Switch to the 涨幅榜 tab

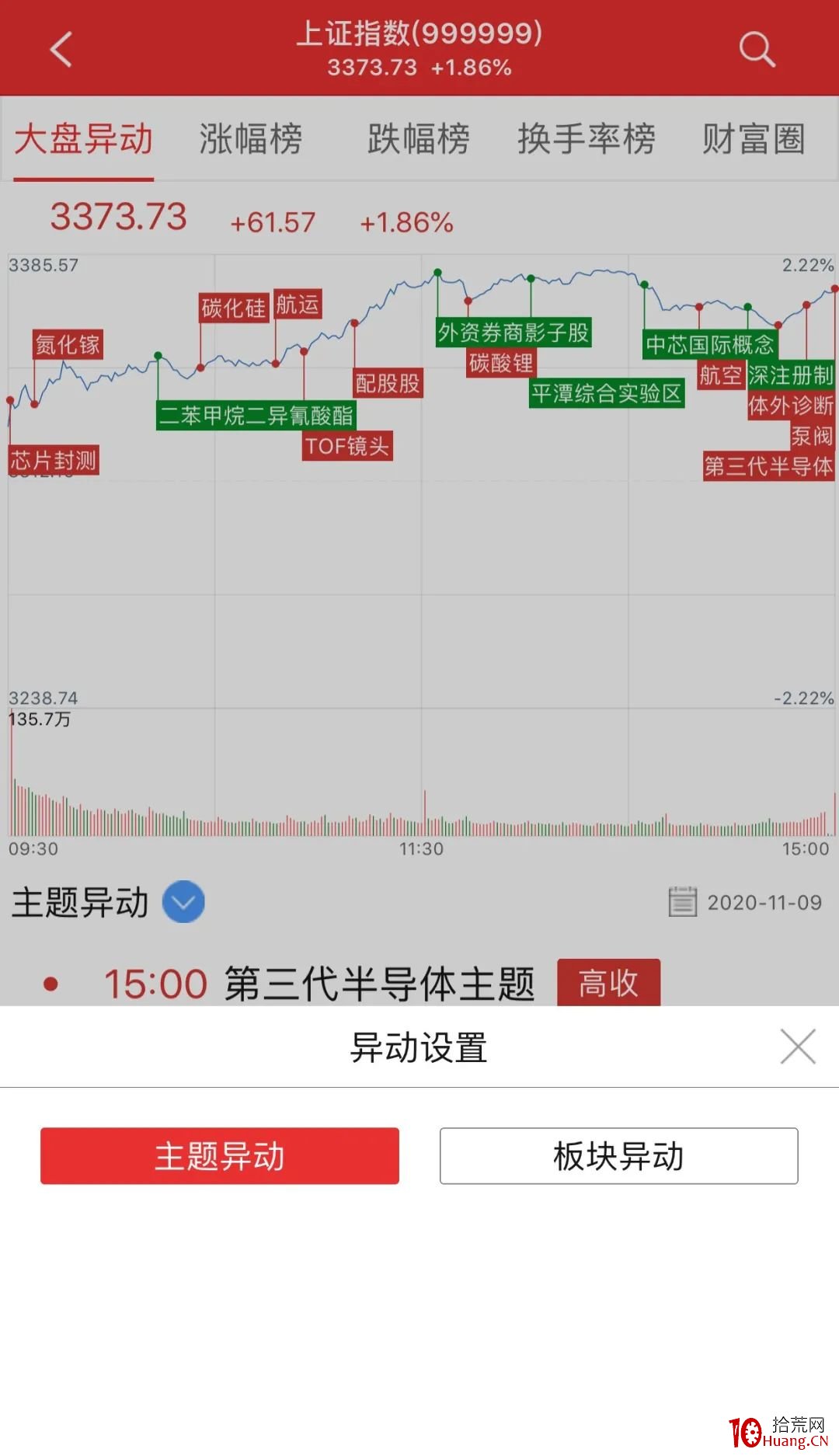[x=251, y=140]
